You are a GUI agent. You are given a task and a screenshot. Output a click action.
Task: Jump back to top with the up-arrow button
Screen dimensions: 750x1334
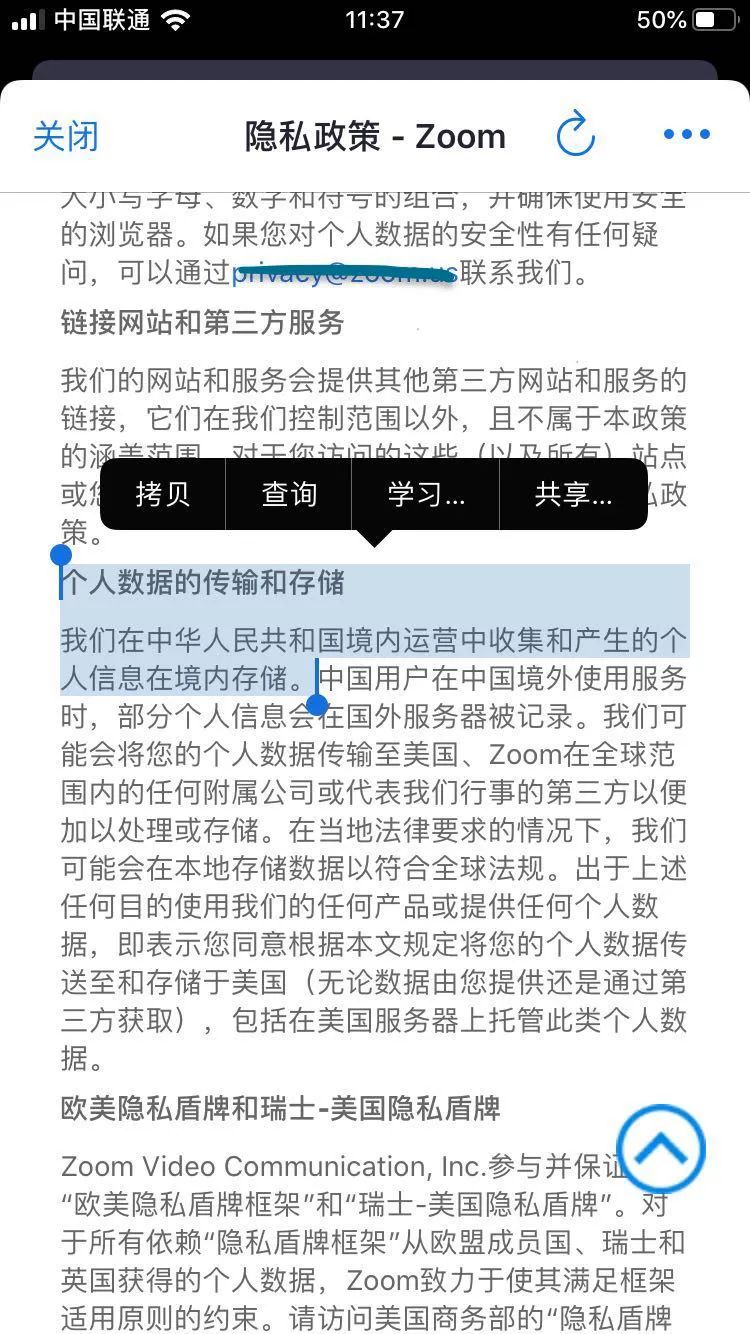pos(661,1149)
